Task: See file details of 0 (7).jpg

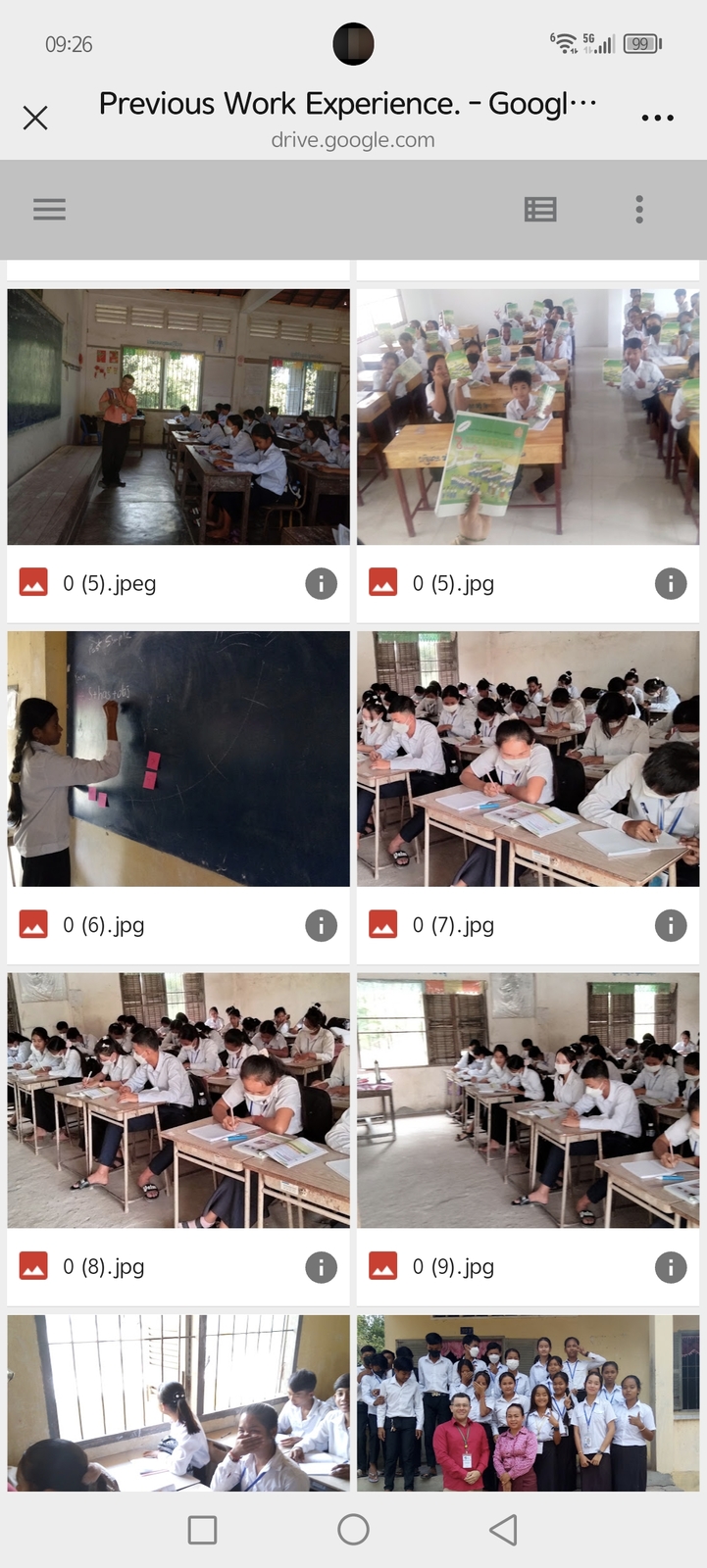Action: [671, 925]
